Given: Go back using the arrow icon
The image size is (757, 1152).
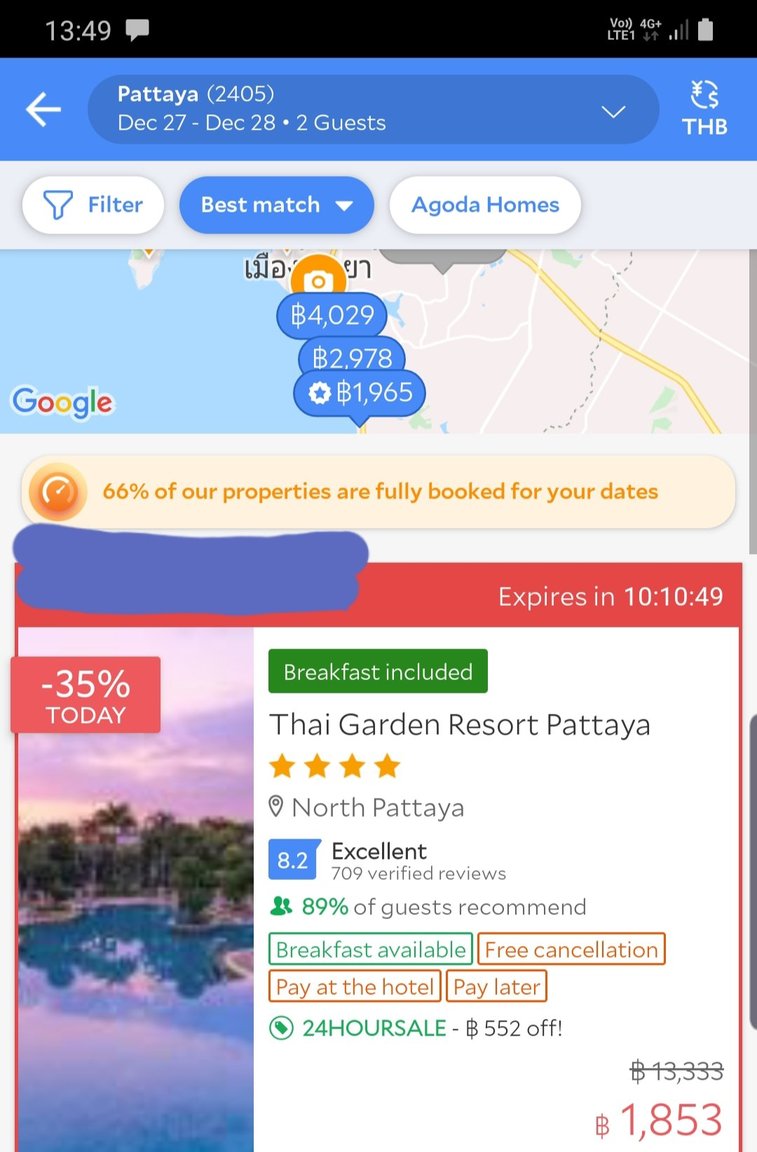Looking at the screenshot, I should pos(43,110).
